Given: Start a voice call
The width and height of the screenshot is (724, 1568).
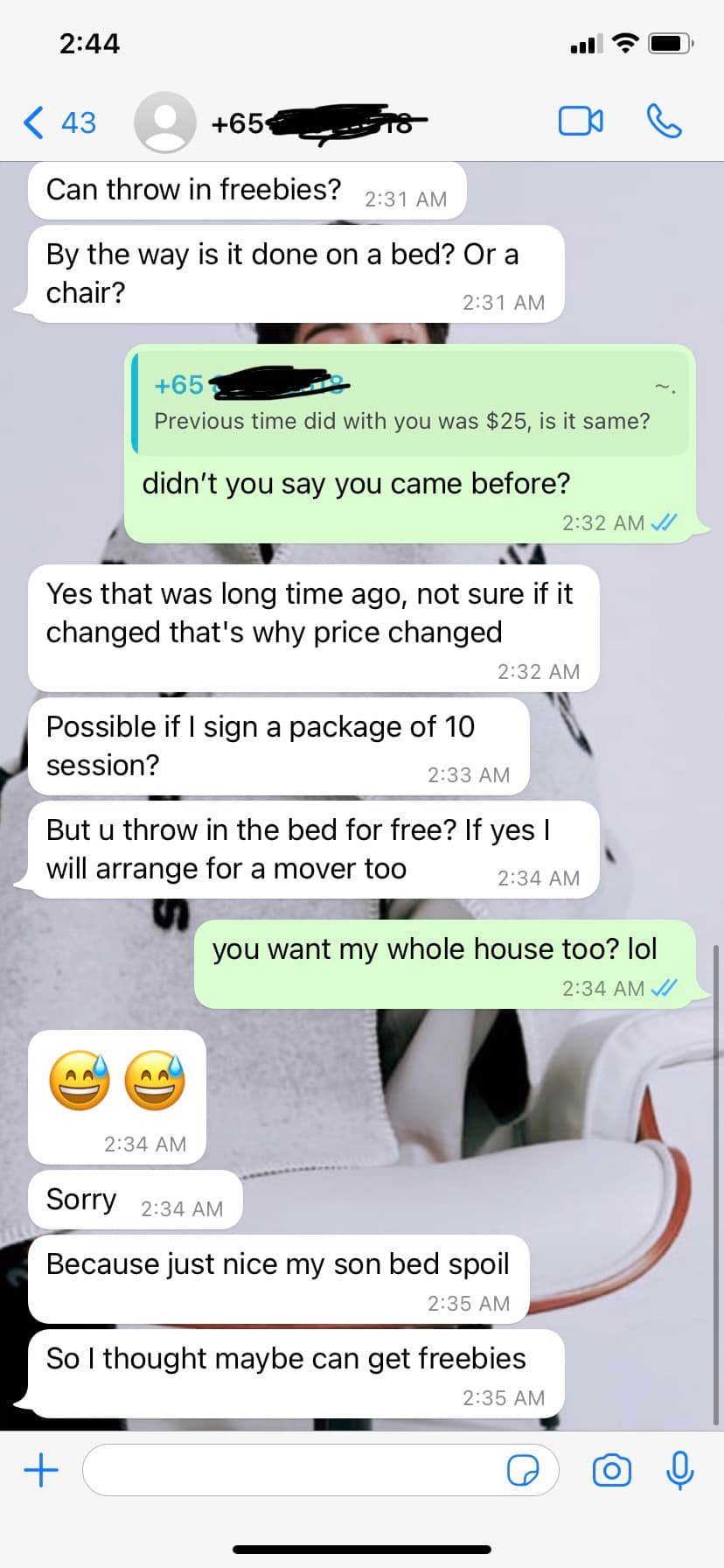Looking at the screenshot, I should (x=665, y=122).
